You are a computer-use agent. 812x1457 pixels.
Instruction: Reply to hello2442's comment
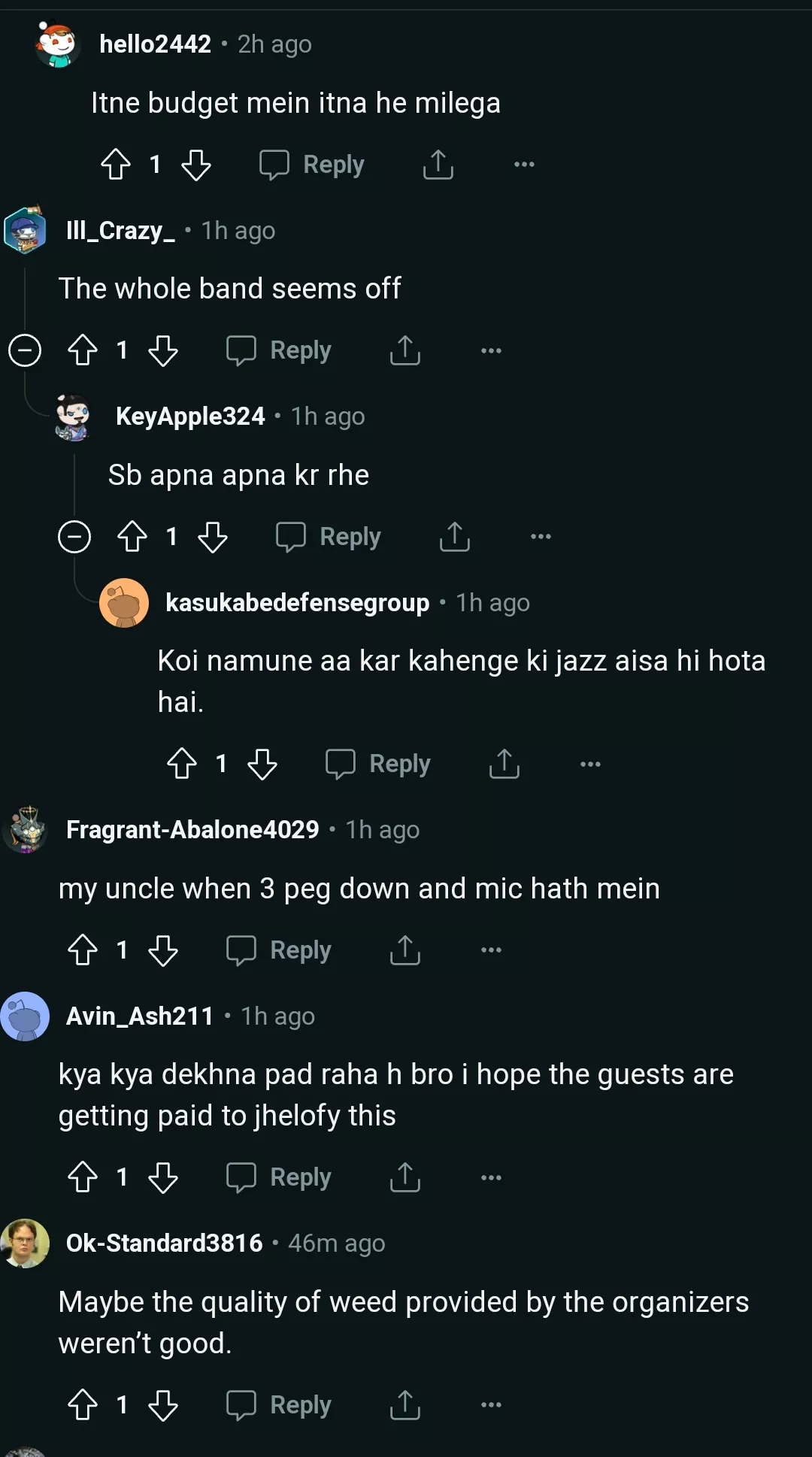(x=312, y=164)
